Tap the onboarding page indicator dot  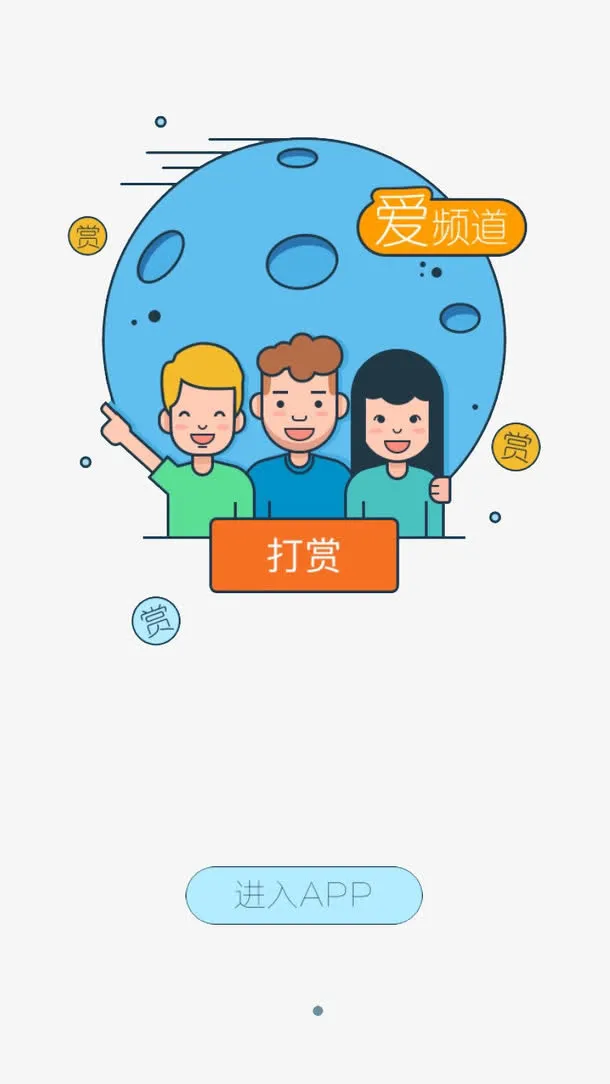(318, 1011)
